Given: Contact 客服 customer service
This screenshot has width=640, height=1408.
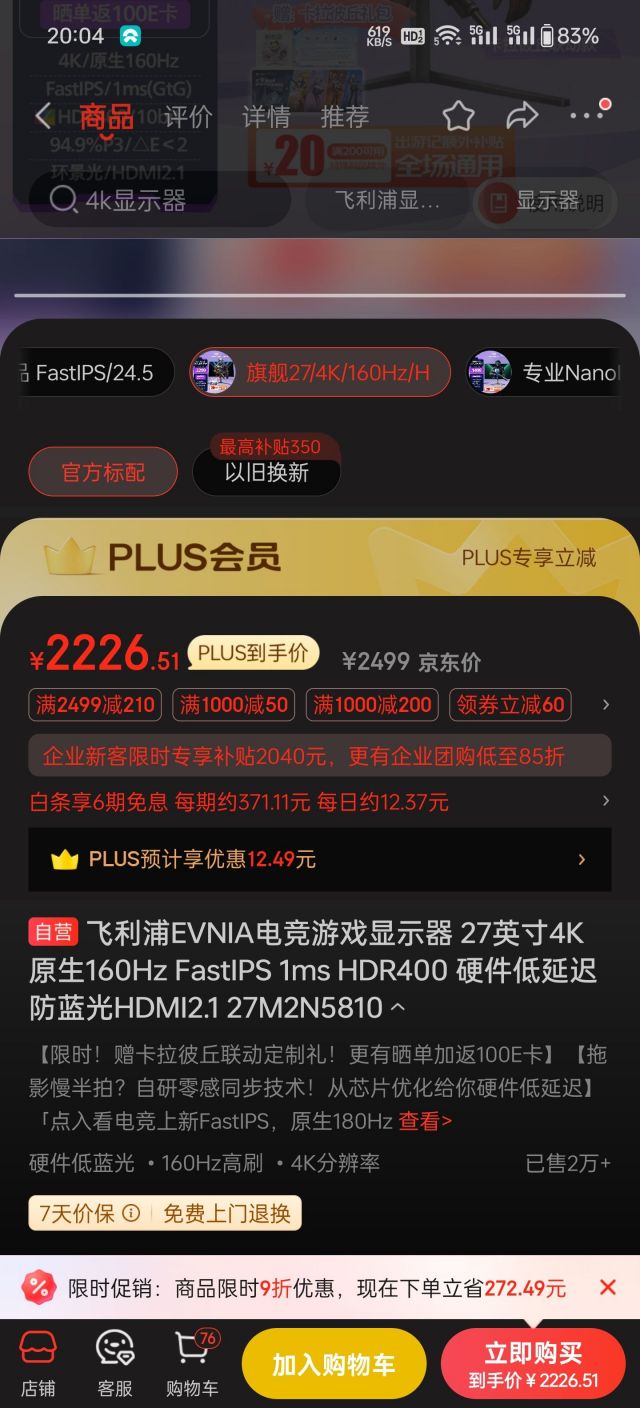Looking at the screenshot, I should point(115,1365).
